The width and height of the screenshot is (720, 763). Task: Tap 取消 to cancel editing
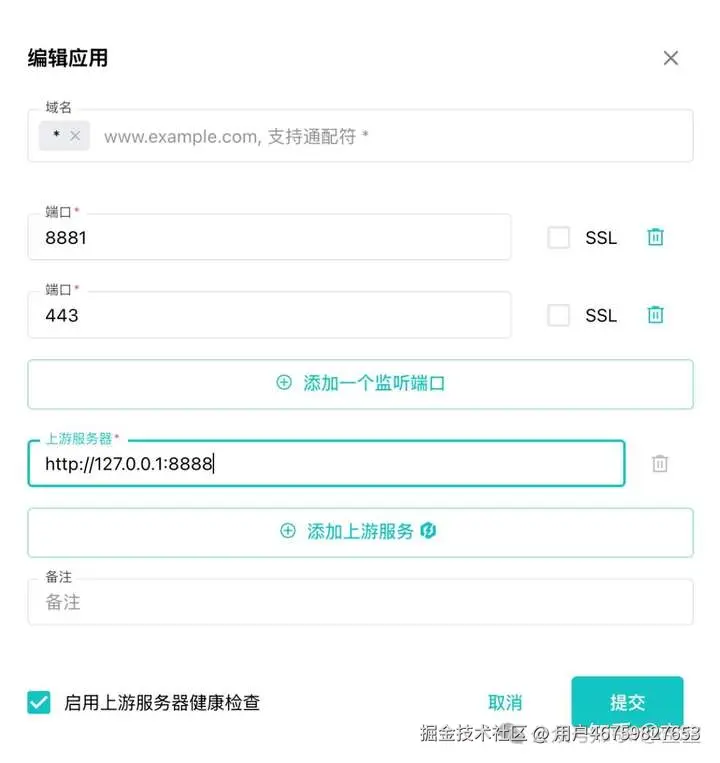(505, 703)
